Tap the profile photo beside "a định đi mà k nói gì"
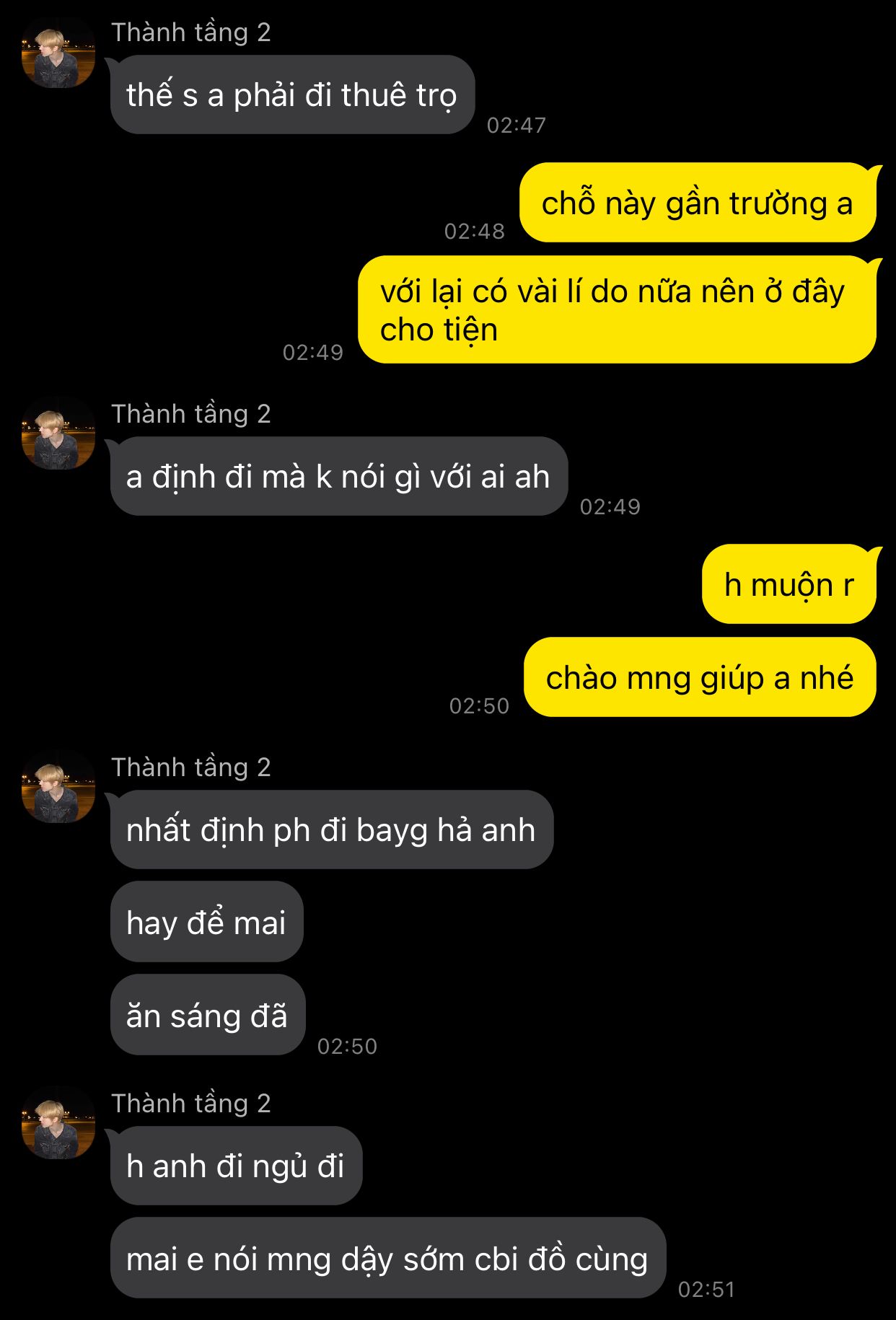The height and width of the screenshot is (1320, 896). (58, 434)
